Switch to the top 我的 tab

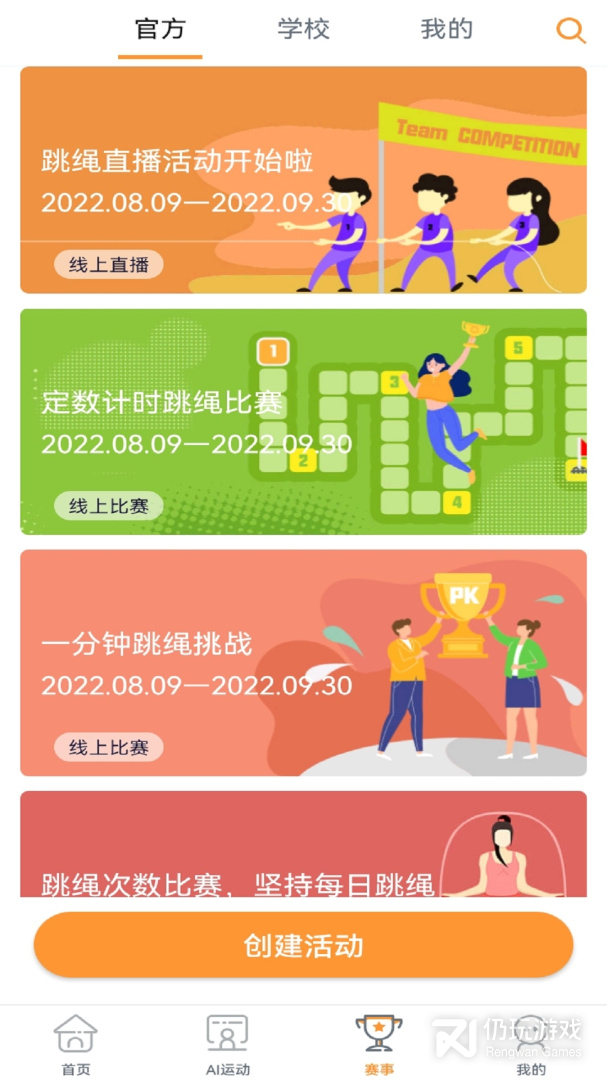pyautogui.click(x=446, y=30)
